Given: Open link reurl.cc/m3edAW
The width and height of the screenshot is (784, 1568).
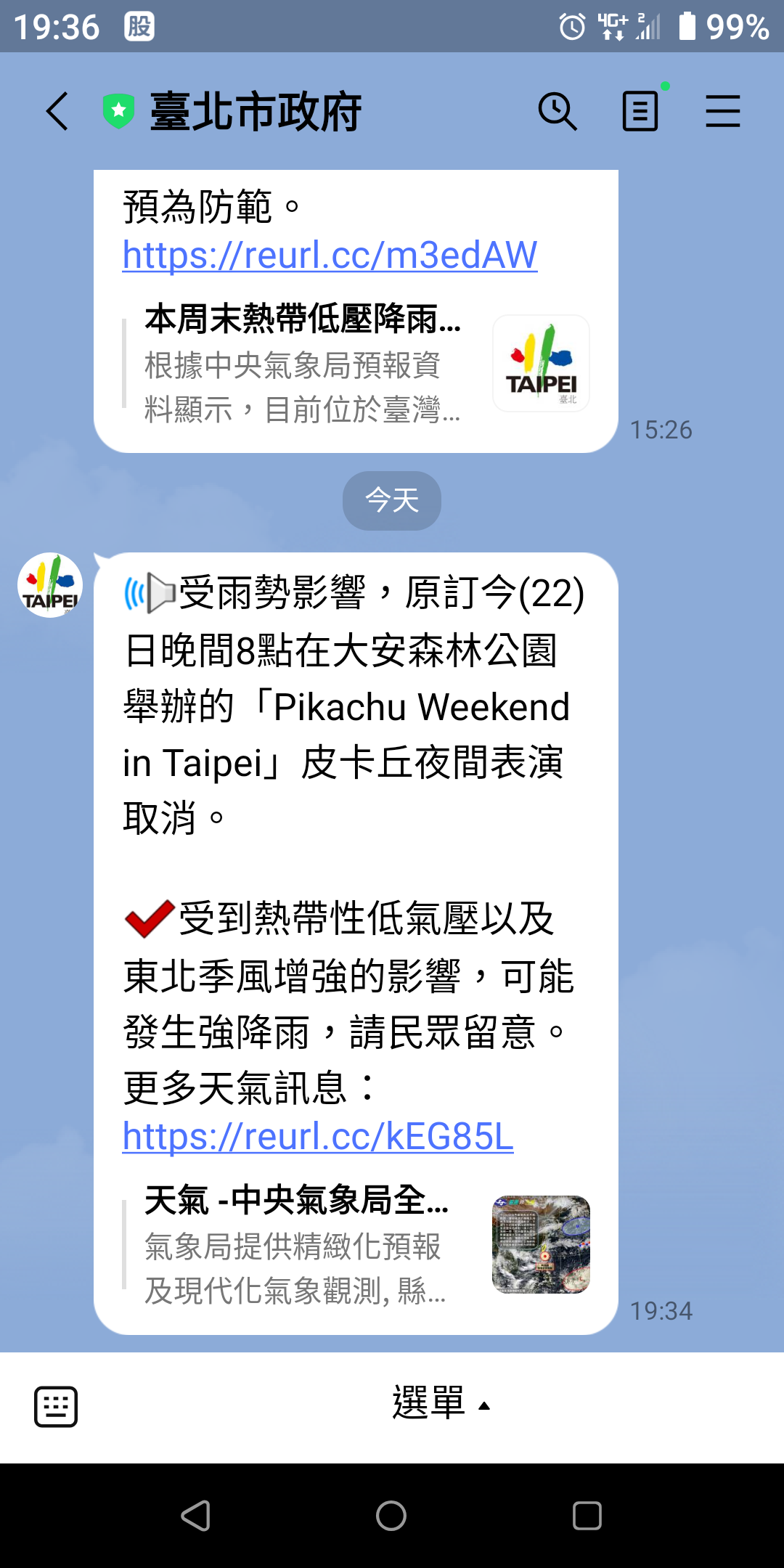Looking at the screenshot, I should point(330,256).
